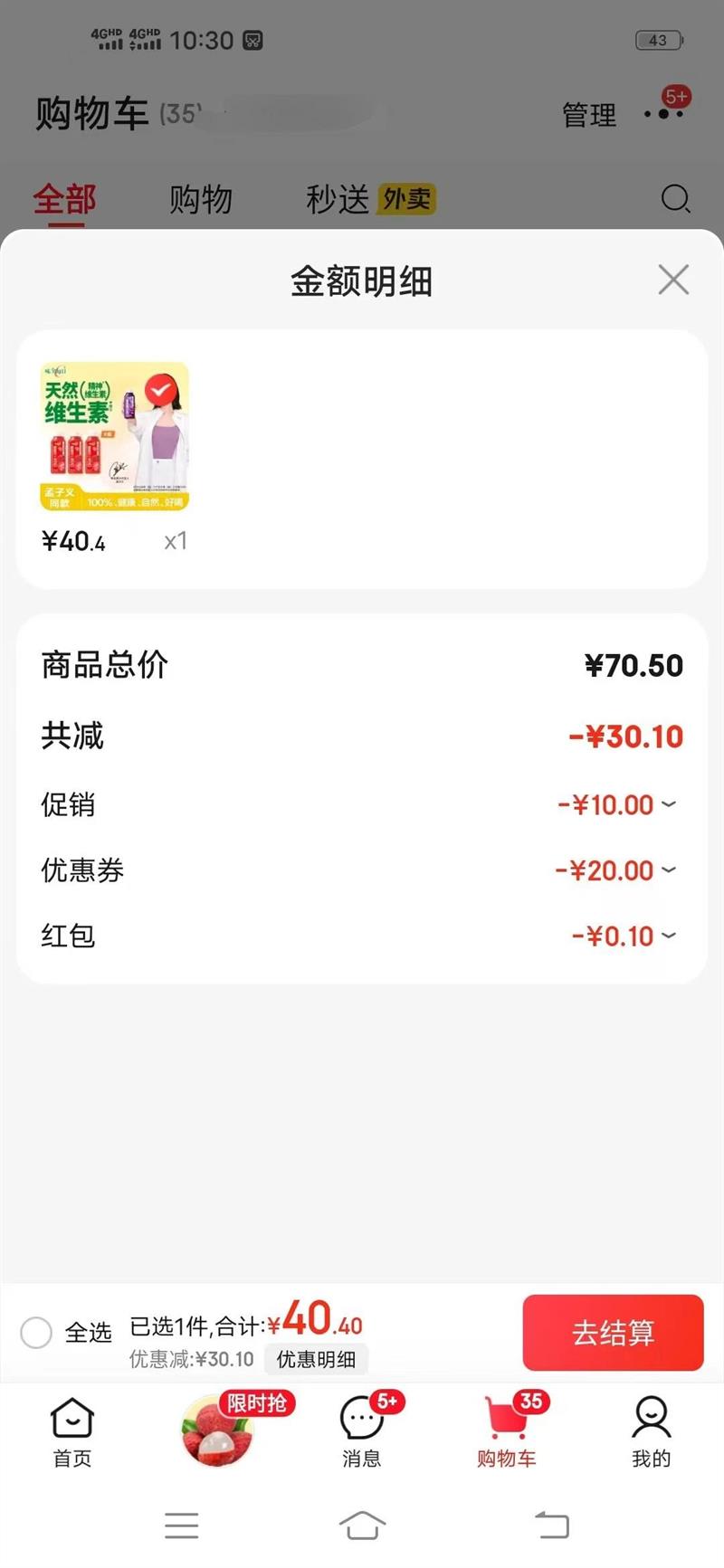This screenshot has height=1568, width=724.
Task: Expand the 促销 discount details
Action: pyautogui.click(x=669, y=803)
